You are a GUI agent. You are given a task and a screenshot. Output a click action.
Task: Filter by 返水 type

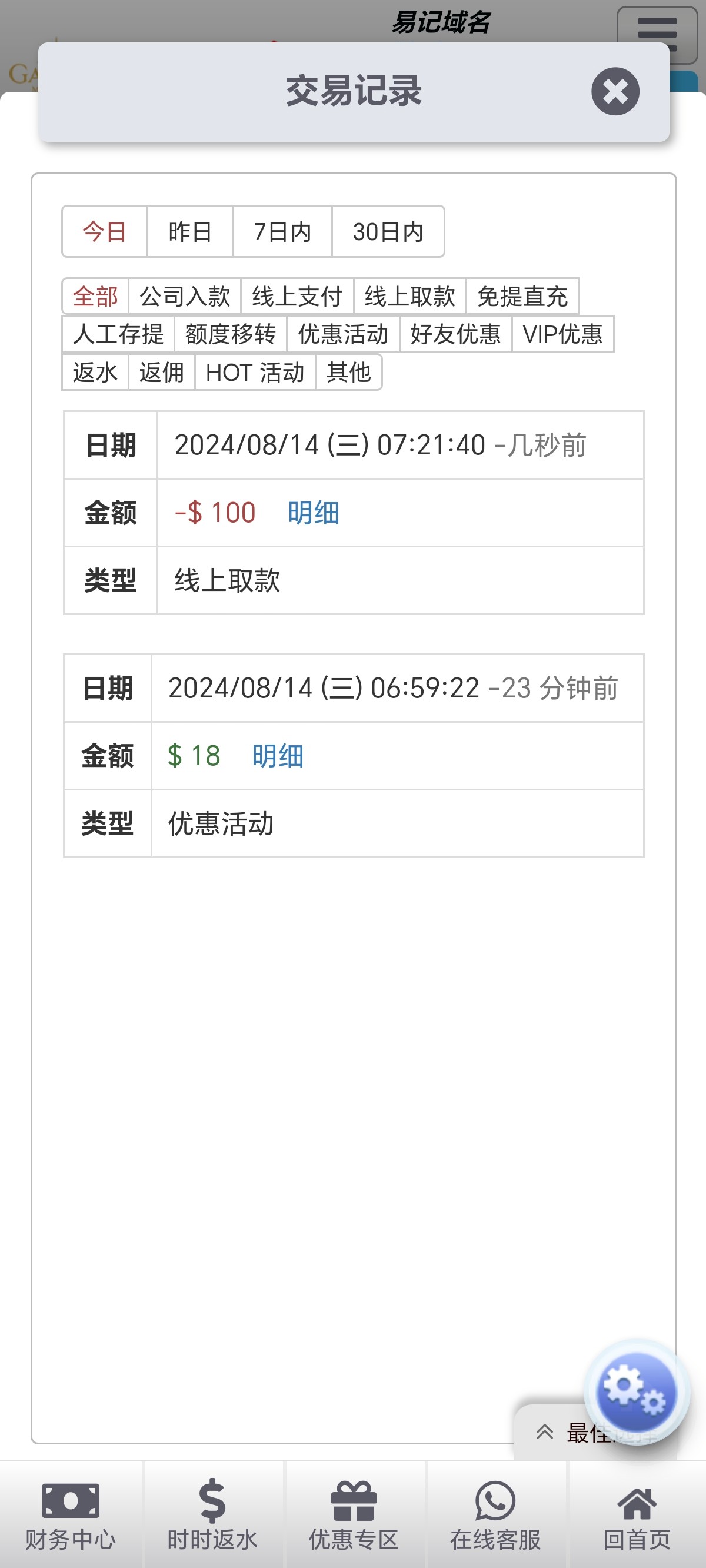(x=95, y=372)
